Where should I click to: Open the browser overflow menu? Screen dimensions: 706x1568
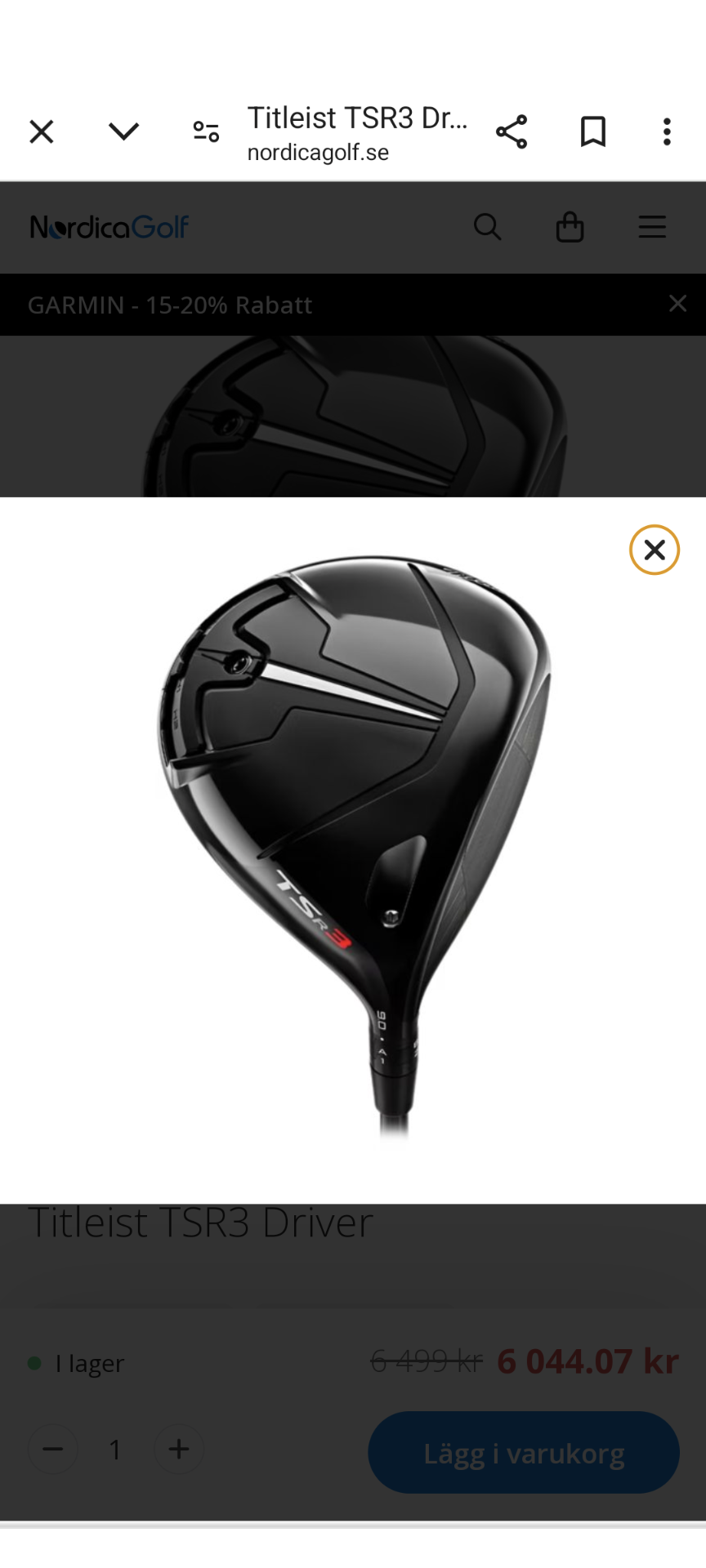(667, 131)
